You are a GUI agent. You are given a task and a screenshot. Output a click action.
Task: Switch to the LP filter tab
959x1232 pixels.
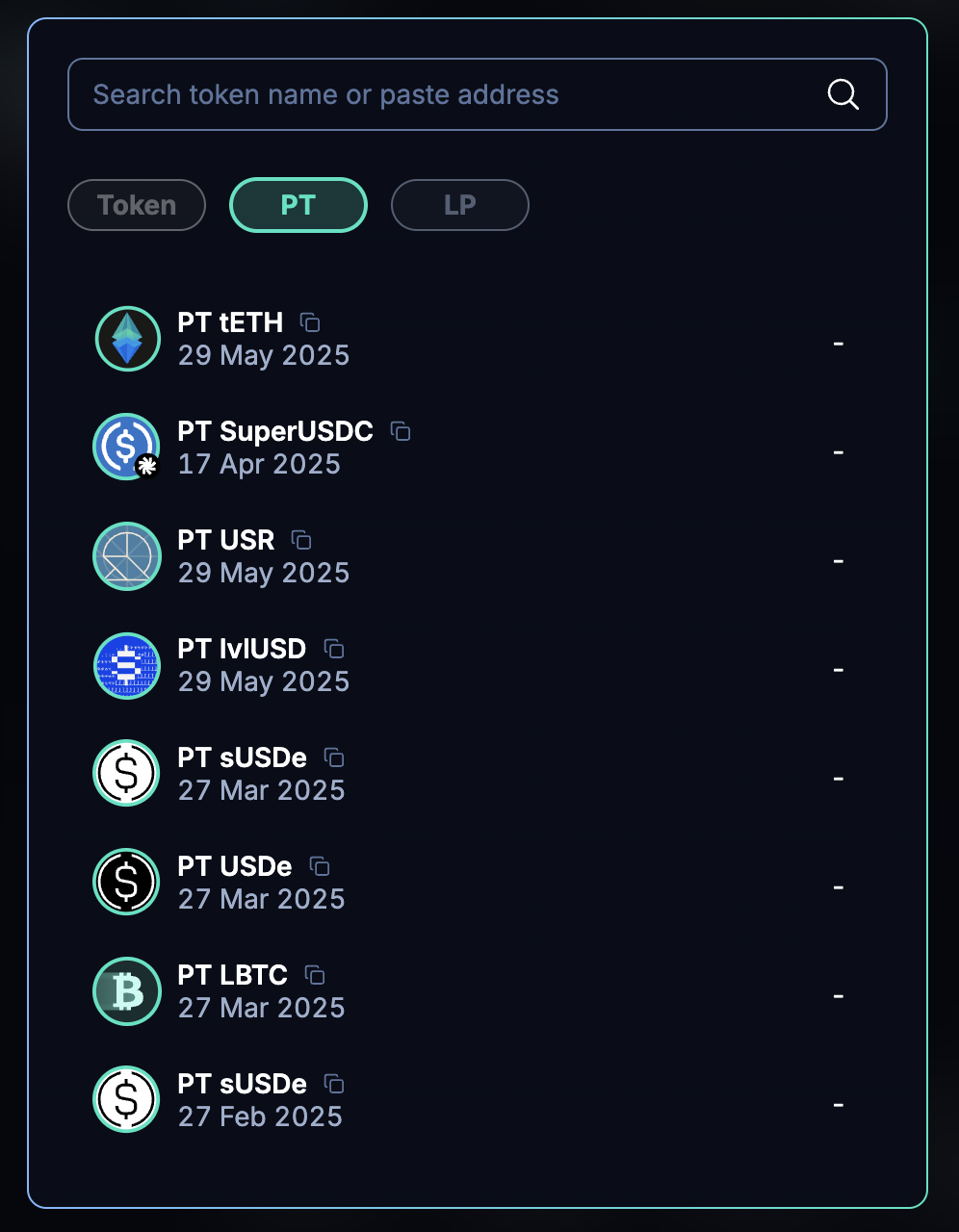[459, 204]
